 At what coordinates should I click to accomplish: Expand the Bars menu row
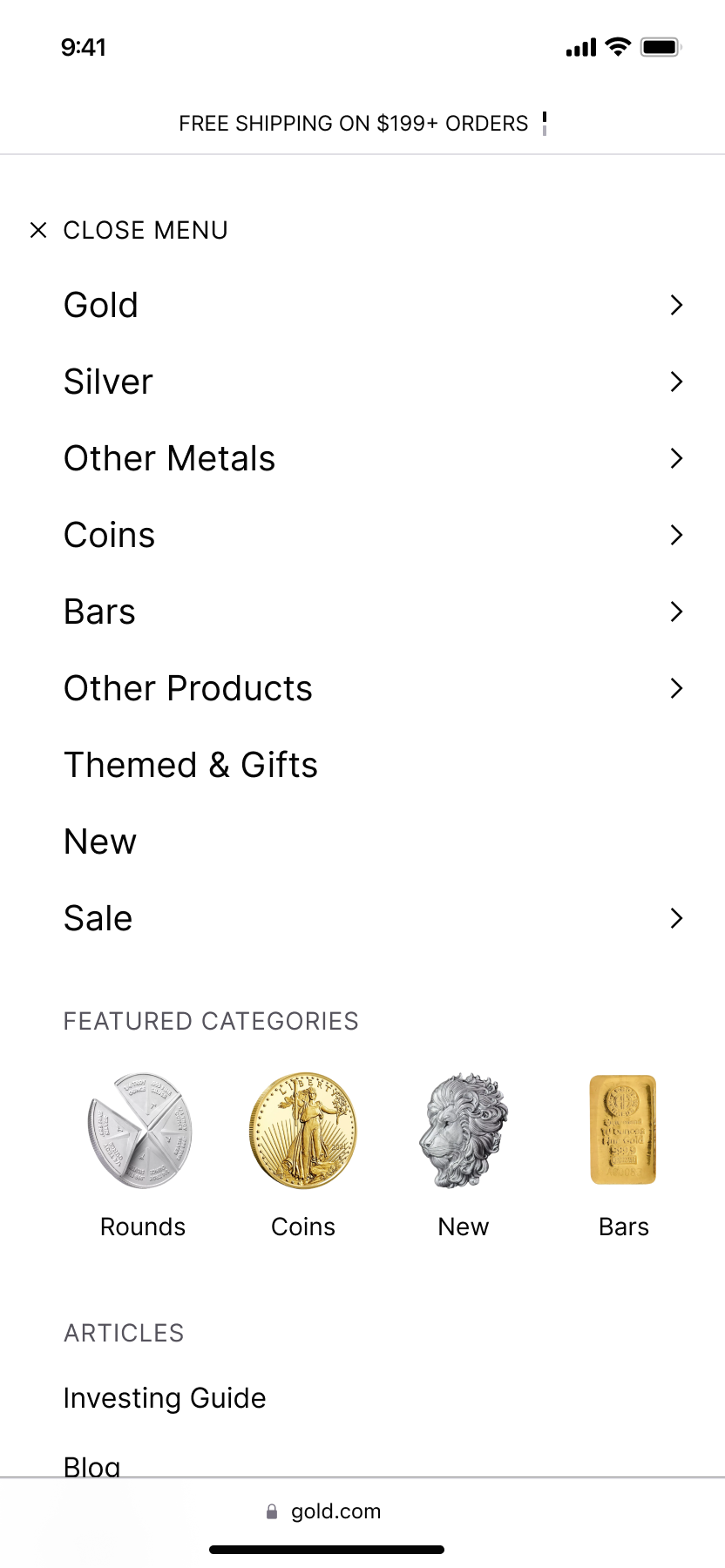373,612
